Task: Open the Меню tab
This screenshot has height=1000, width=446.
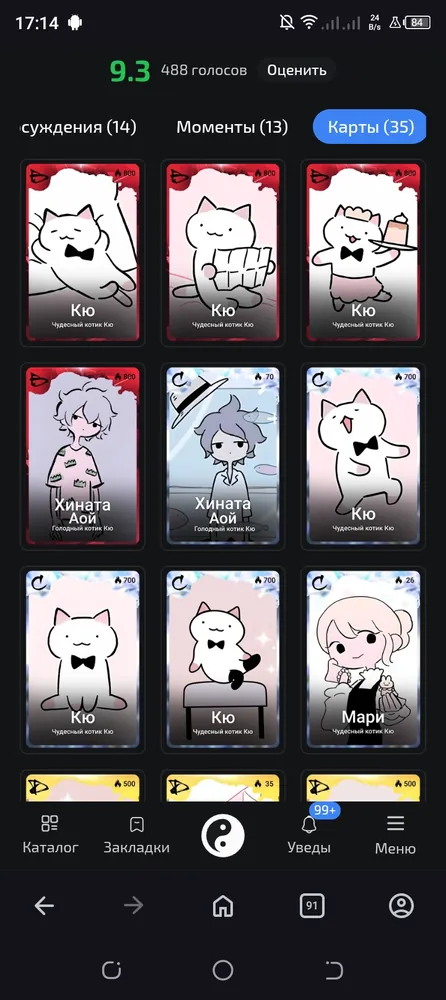Action: click(x=395, y=834)
